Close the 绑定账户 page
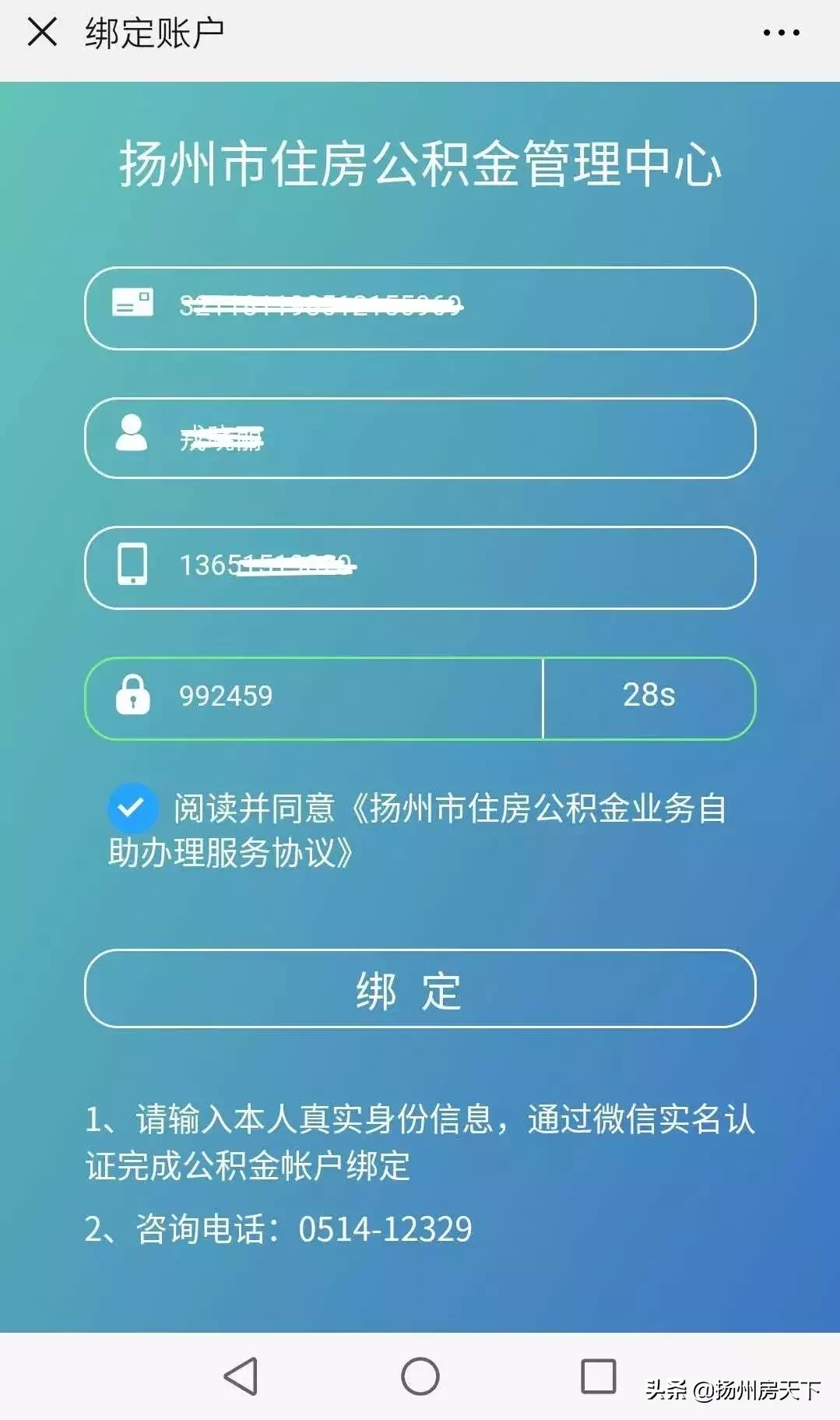840x1420 pixels. (x=42, y=33)
